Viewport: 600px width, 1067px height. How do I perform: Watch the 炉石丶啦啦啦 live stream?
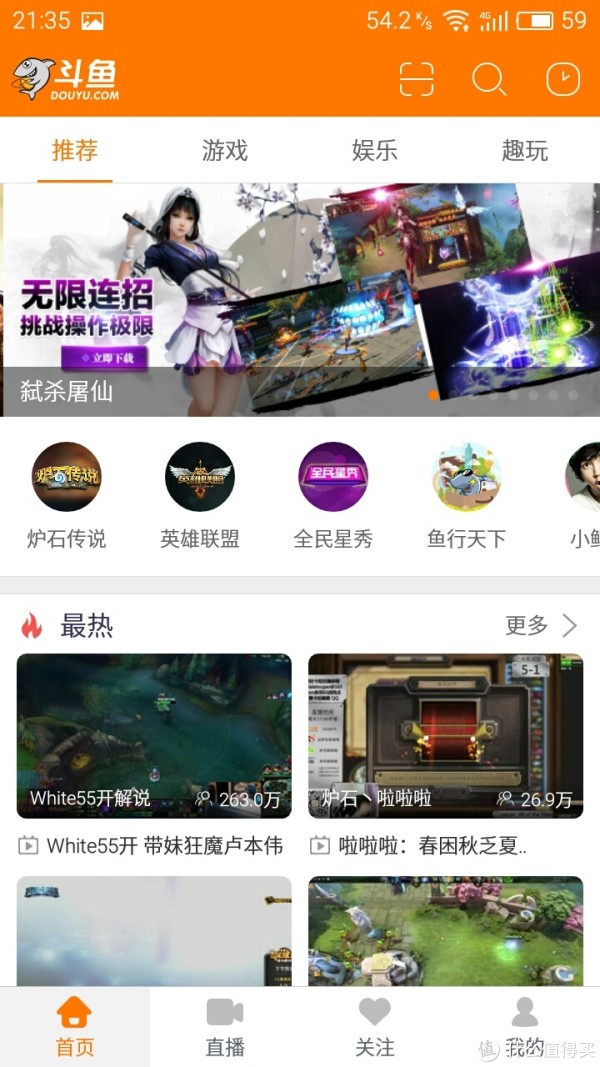(445, 736)
